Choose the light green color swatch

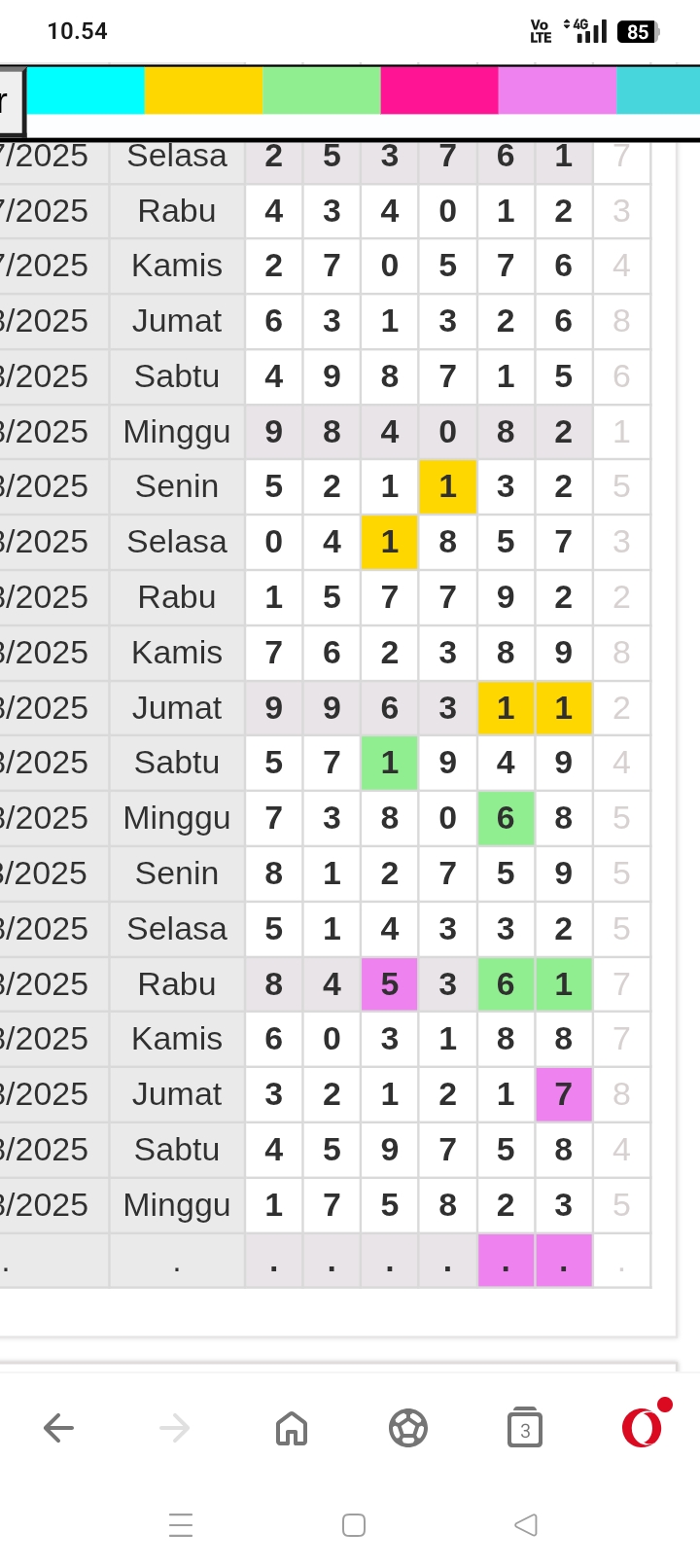point(321,90)
